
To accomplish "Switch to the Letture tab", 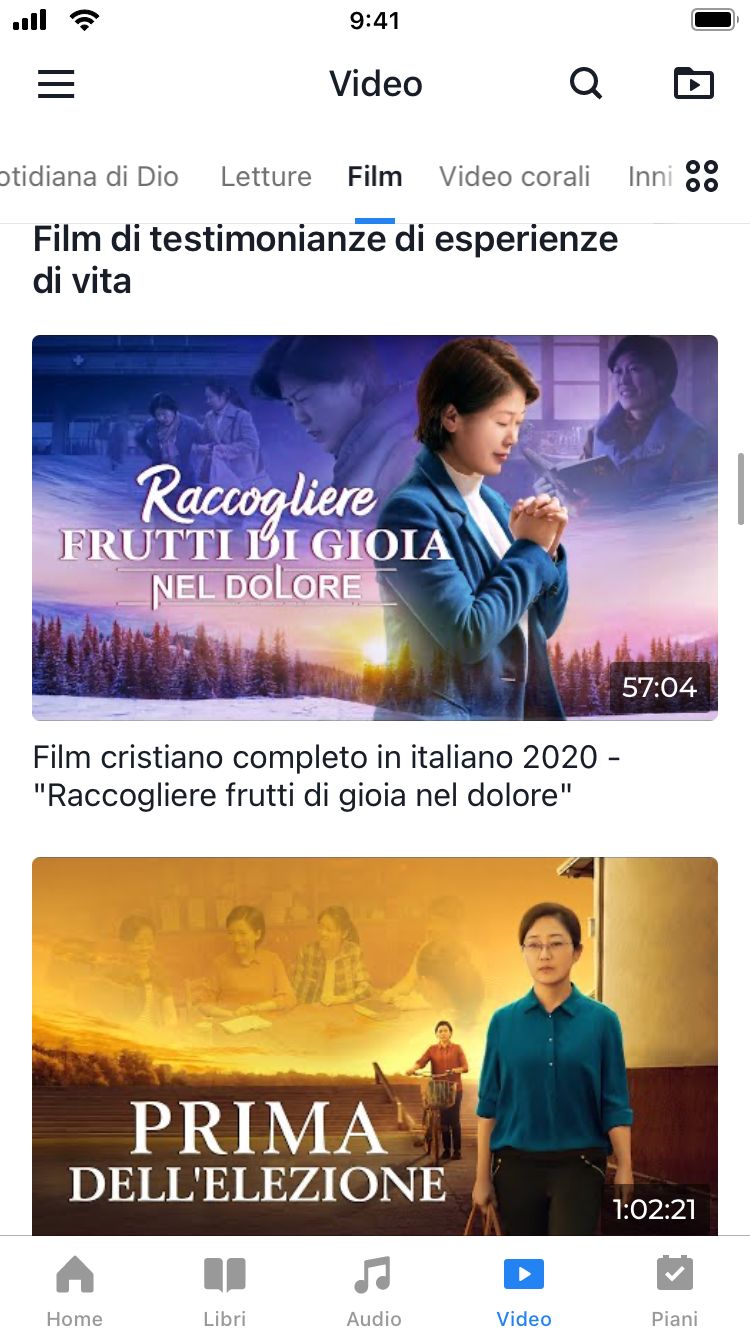I will pyautogui.click(x=266, y=177).
